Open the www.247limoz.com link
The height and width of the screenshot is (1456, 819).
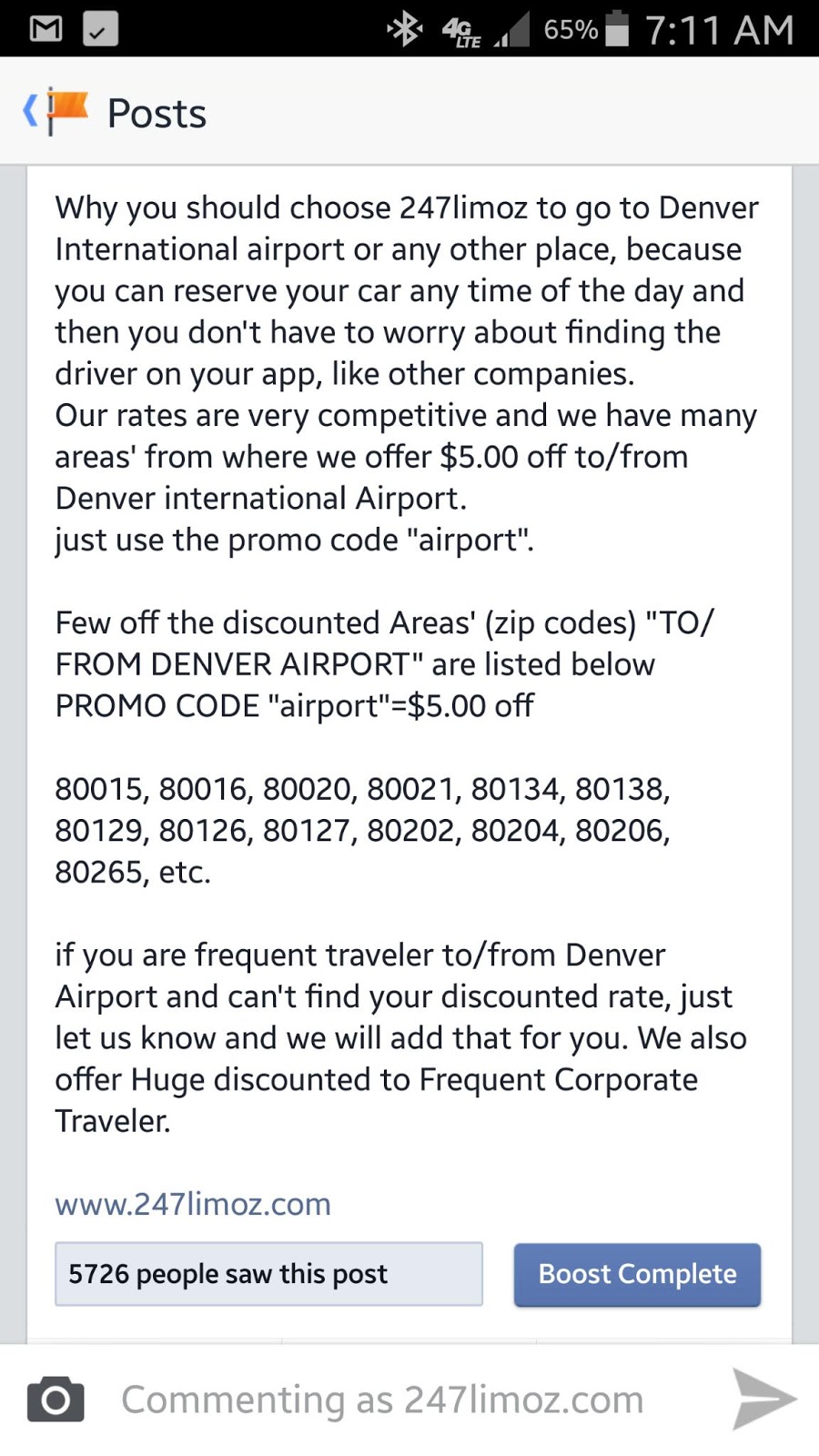point(193,1204)
